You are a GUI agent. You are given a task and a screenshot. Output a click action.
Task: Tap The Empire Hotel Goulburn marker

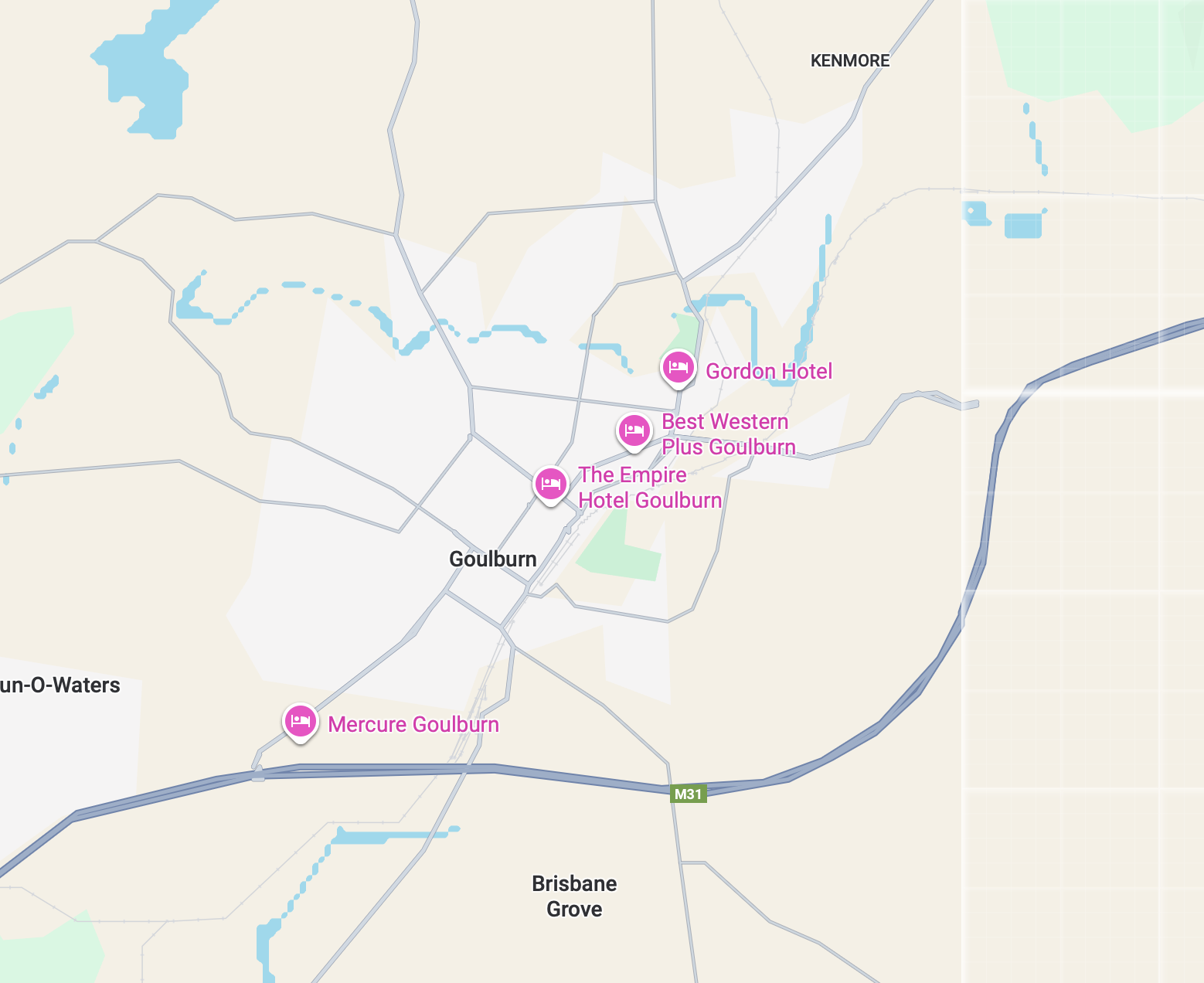(550, 485)
